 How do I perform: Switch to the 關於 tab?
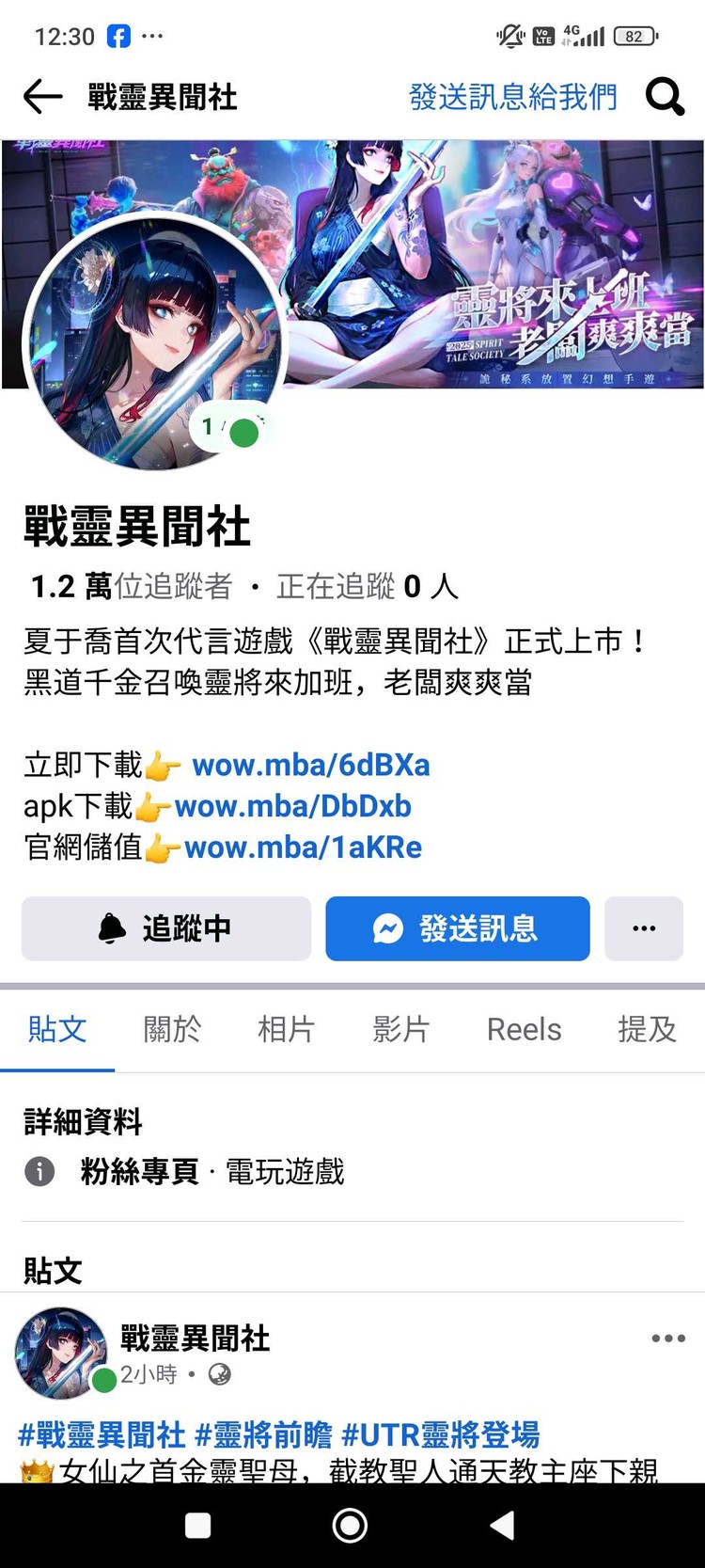coord(172,1029)
